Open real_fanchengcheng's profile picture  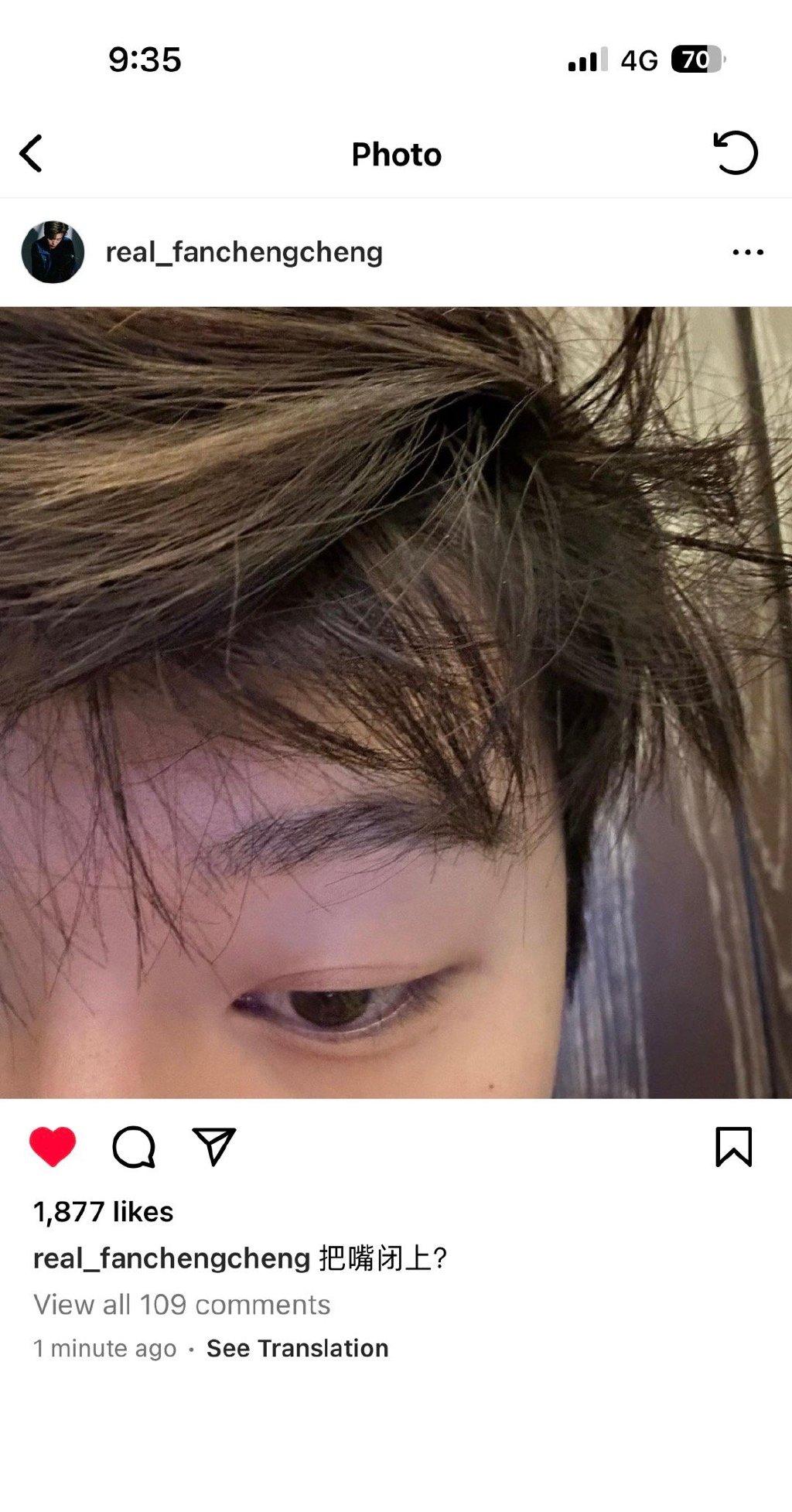coord(53,252)
